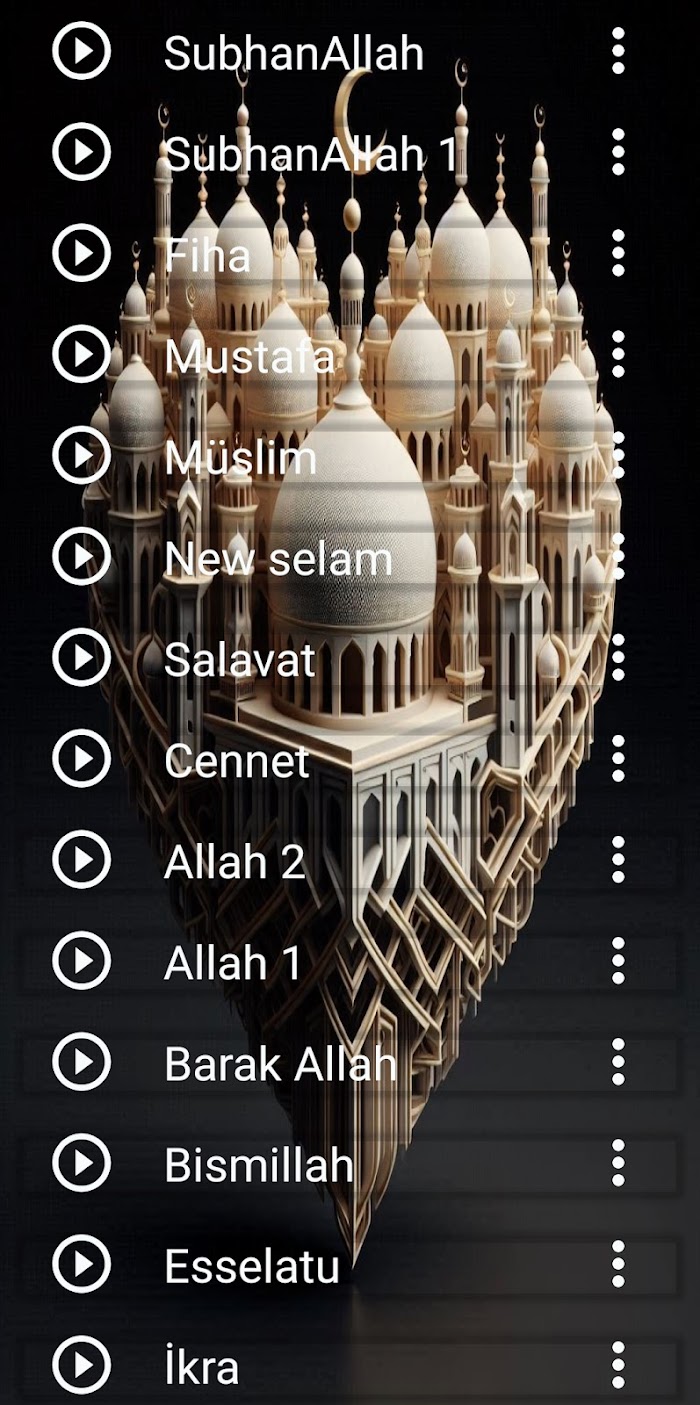Play the Barak Allah ringtone

pos(81,1062)
